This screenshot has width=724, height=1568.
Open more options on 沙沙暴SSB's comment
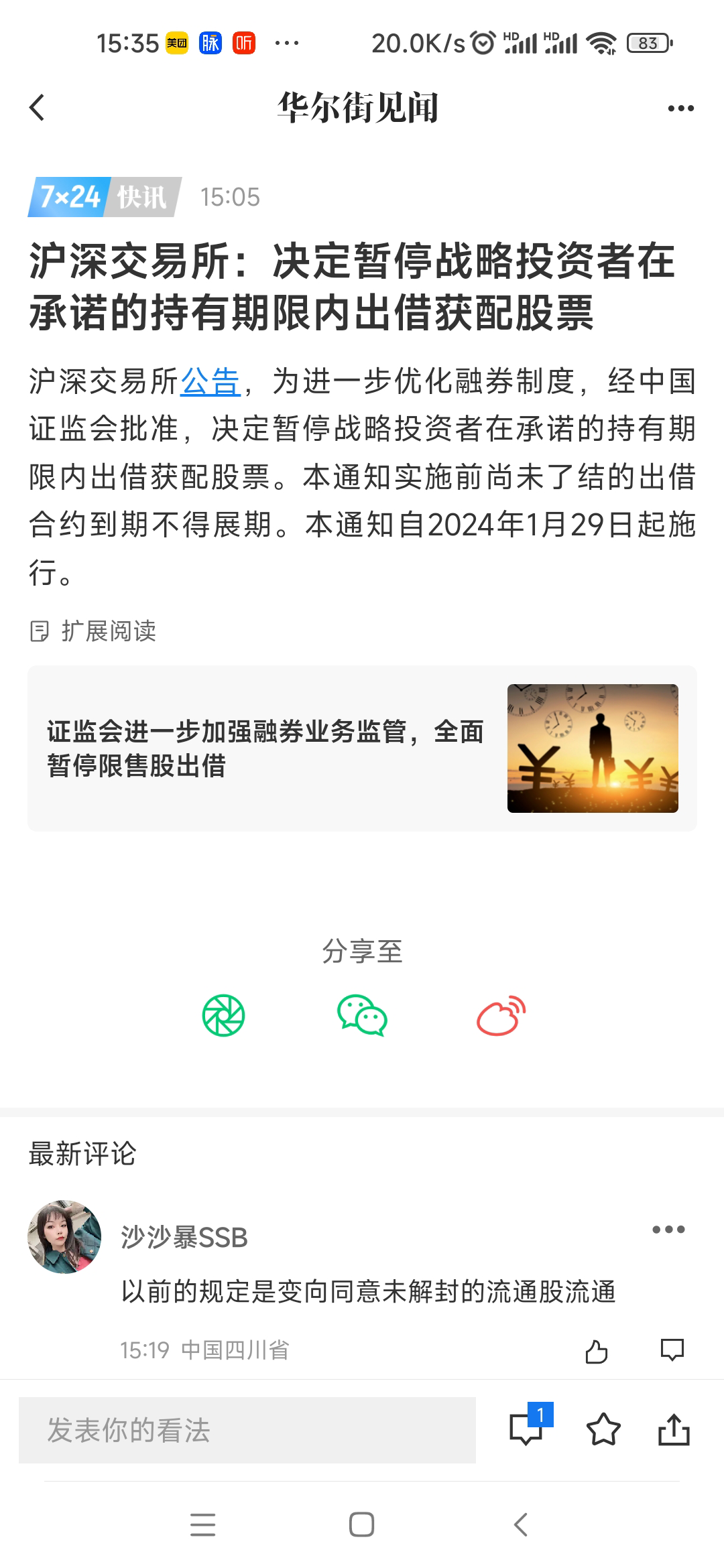(x=668, y=1230)
